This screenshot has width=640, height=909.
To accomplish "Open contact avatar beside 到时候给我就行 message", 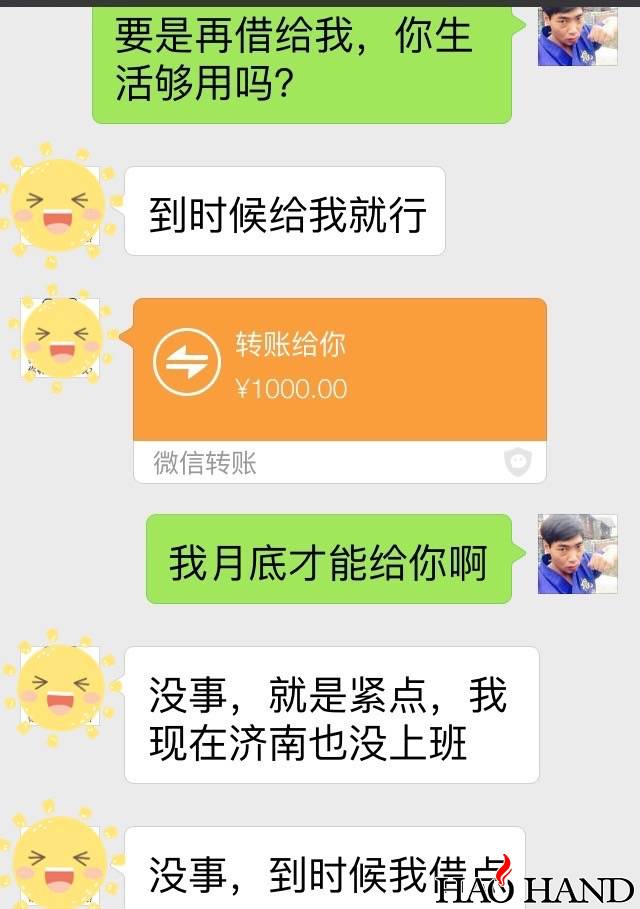I will pos(58,204).
